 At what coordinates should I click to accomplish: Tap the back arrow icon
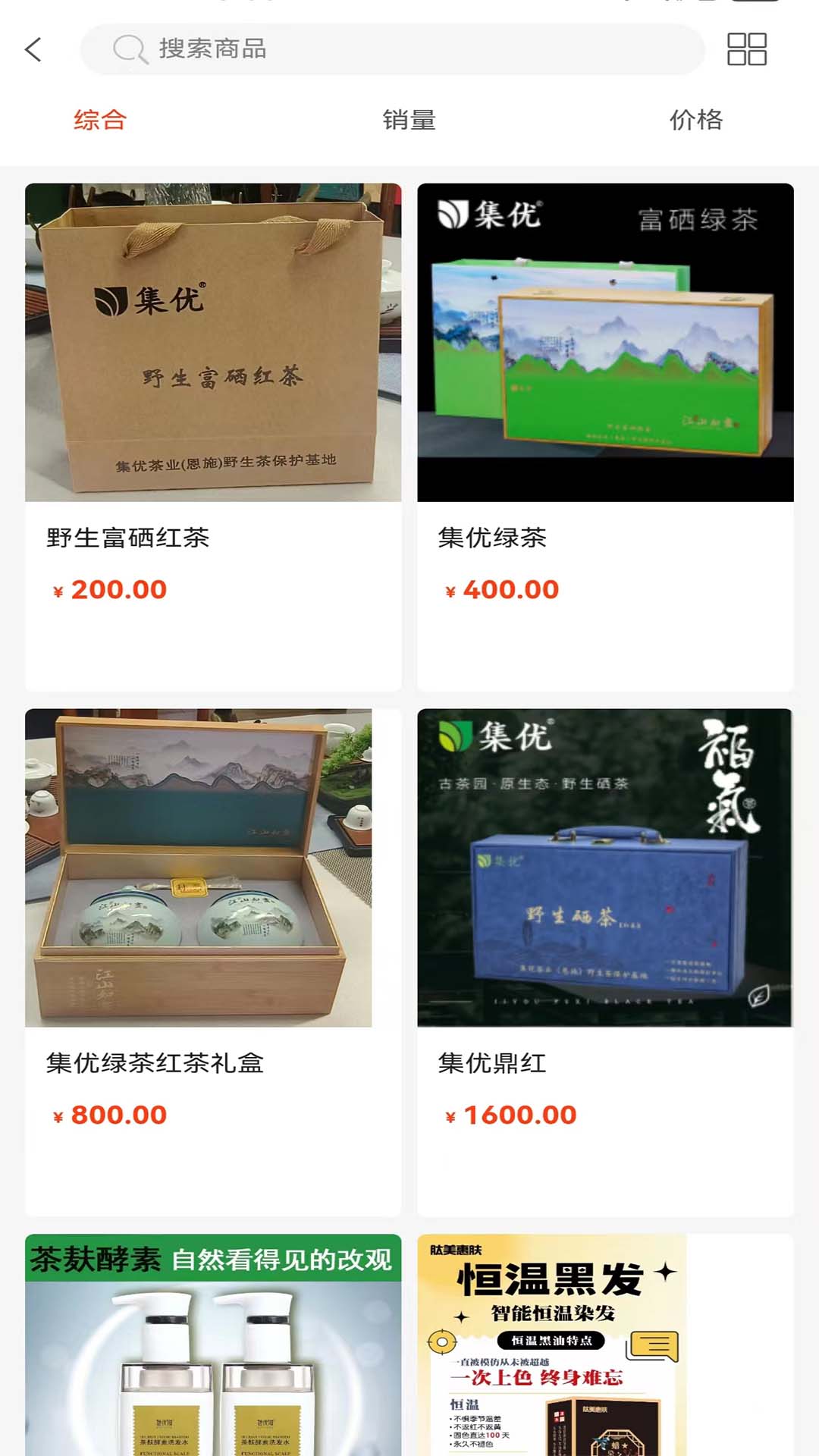tap(32, 49)
